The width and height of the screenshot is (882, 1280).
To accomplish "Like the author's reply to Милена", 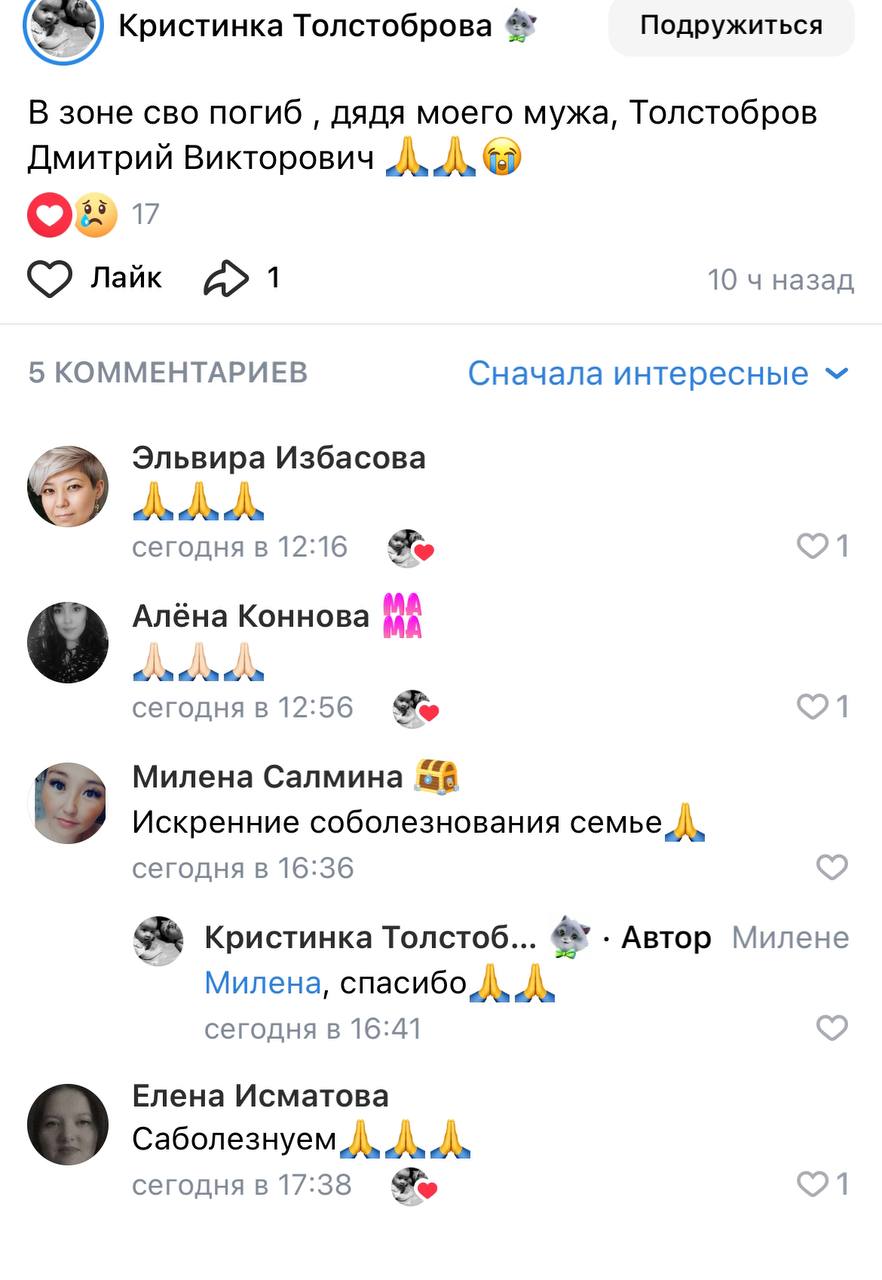I will (x=832, y=1028).
